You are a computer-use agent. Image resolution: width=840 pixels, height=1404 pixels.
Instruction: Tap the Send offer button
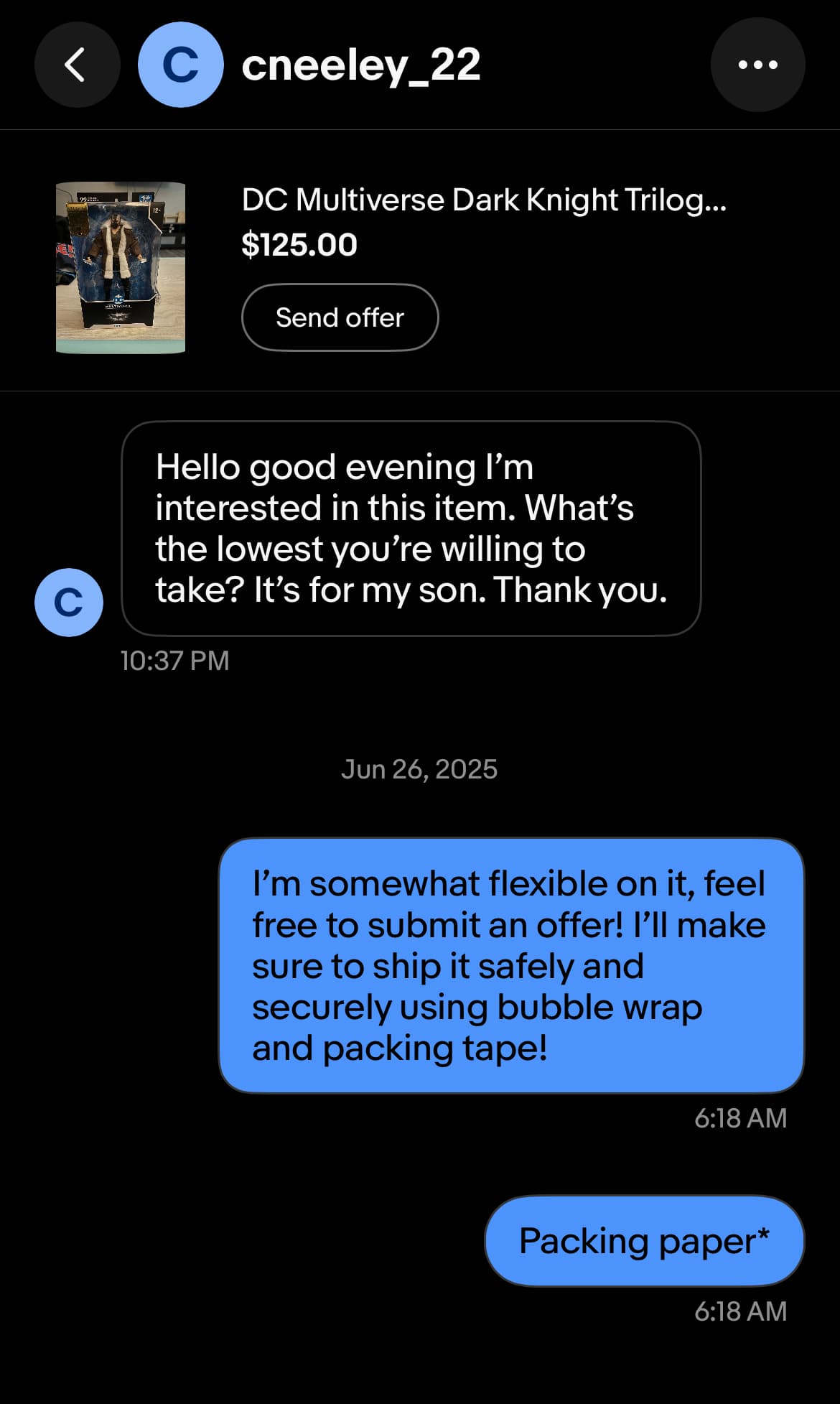point(340,317)
